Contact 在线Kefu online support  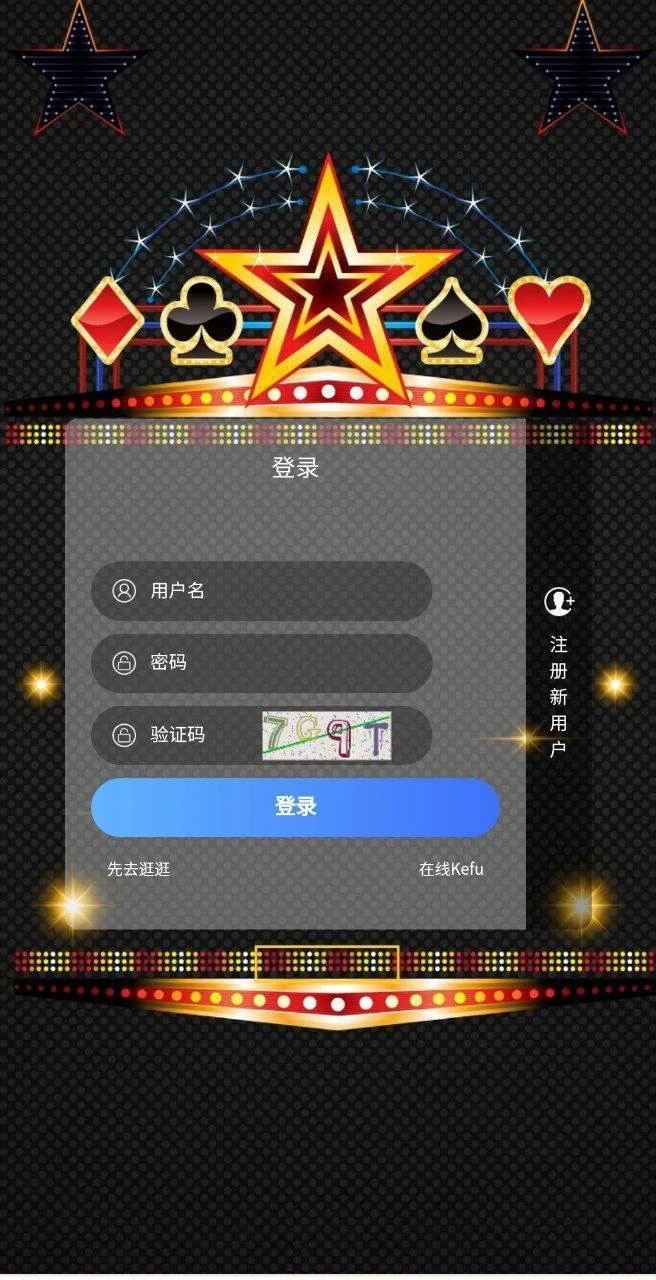tap(451, 869)
